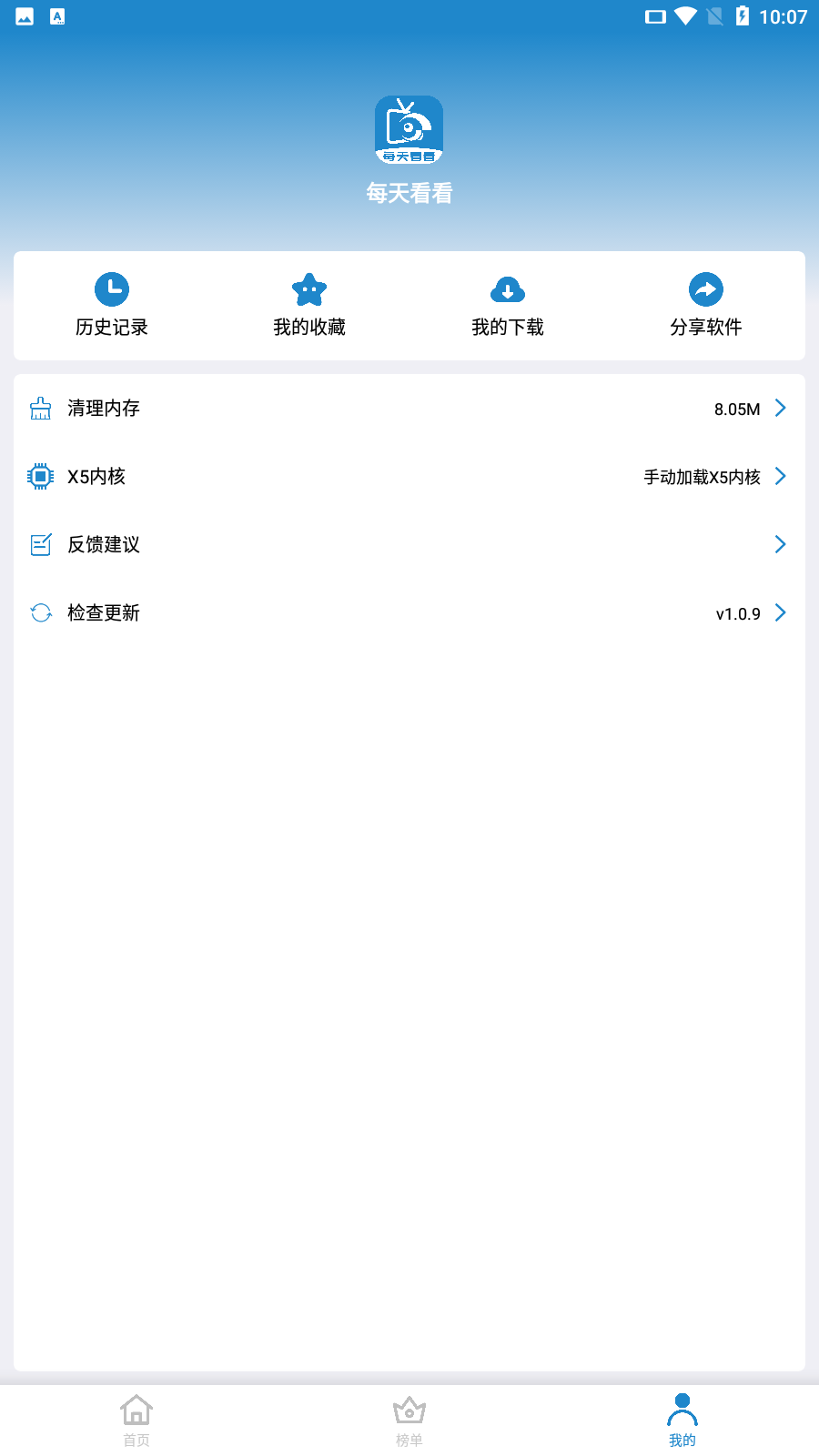The image size is (819, 1456).
Task: Switch to the 榜单 rankings tab
Action: pyautogui.click(x=409, y=1421)
